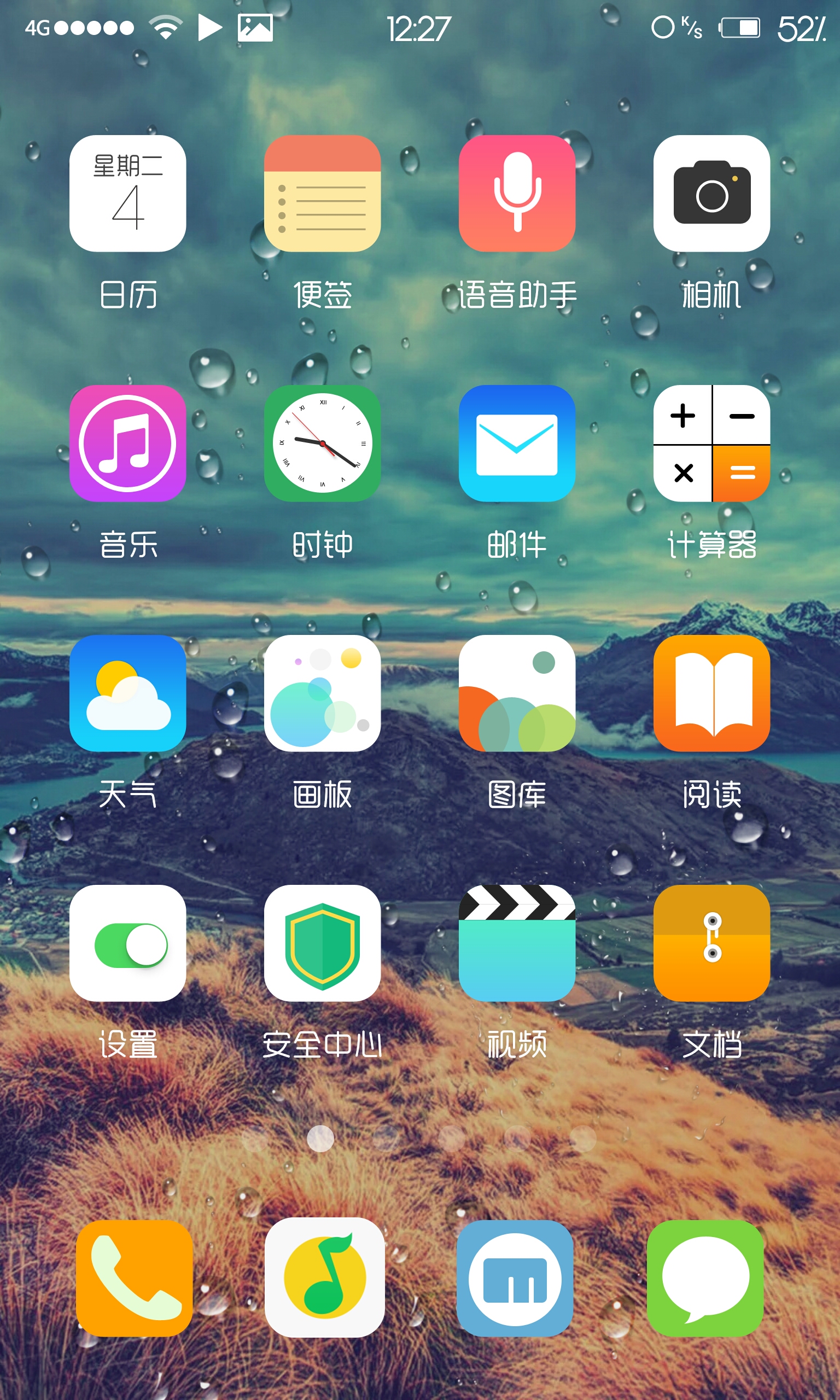Open 设置 settings
The width and height of the screenshot is (840, 1400).
coord(128,943)
